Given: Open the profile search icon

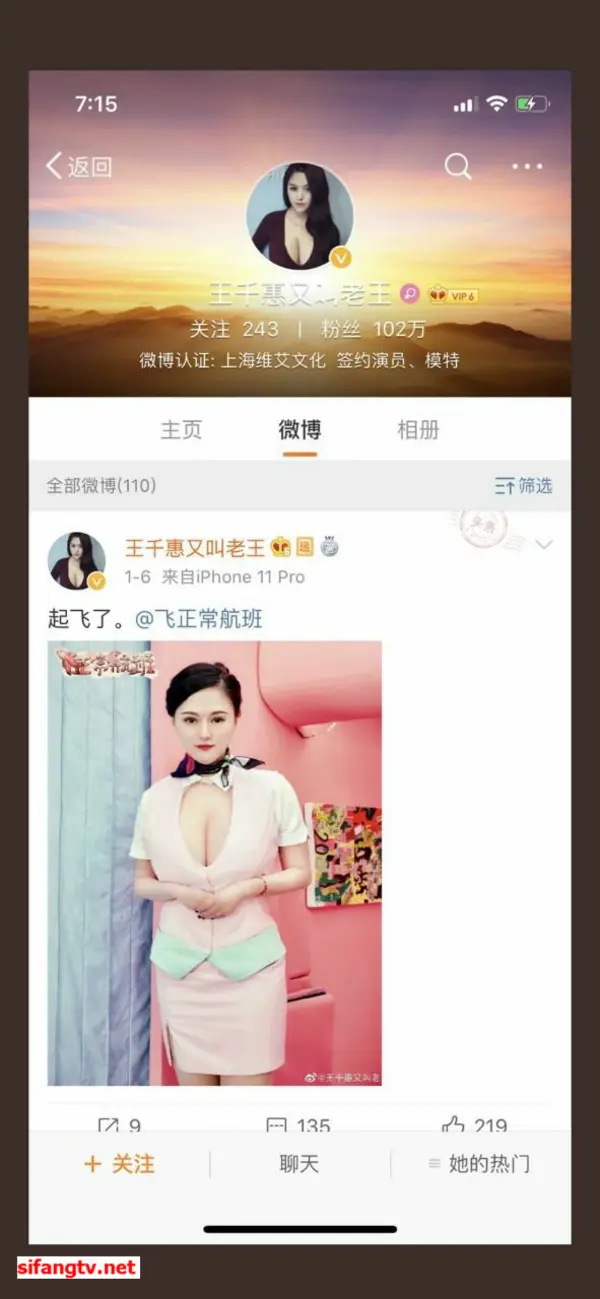Looking at the screenshot, I should [457, 166].
